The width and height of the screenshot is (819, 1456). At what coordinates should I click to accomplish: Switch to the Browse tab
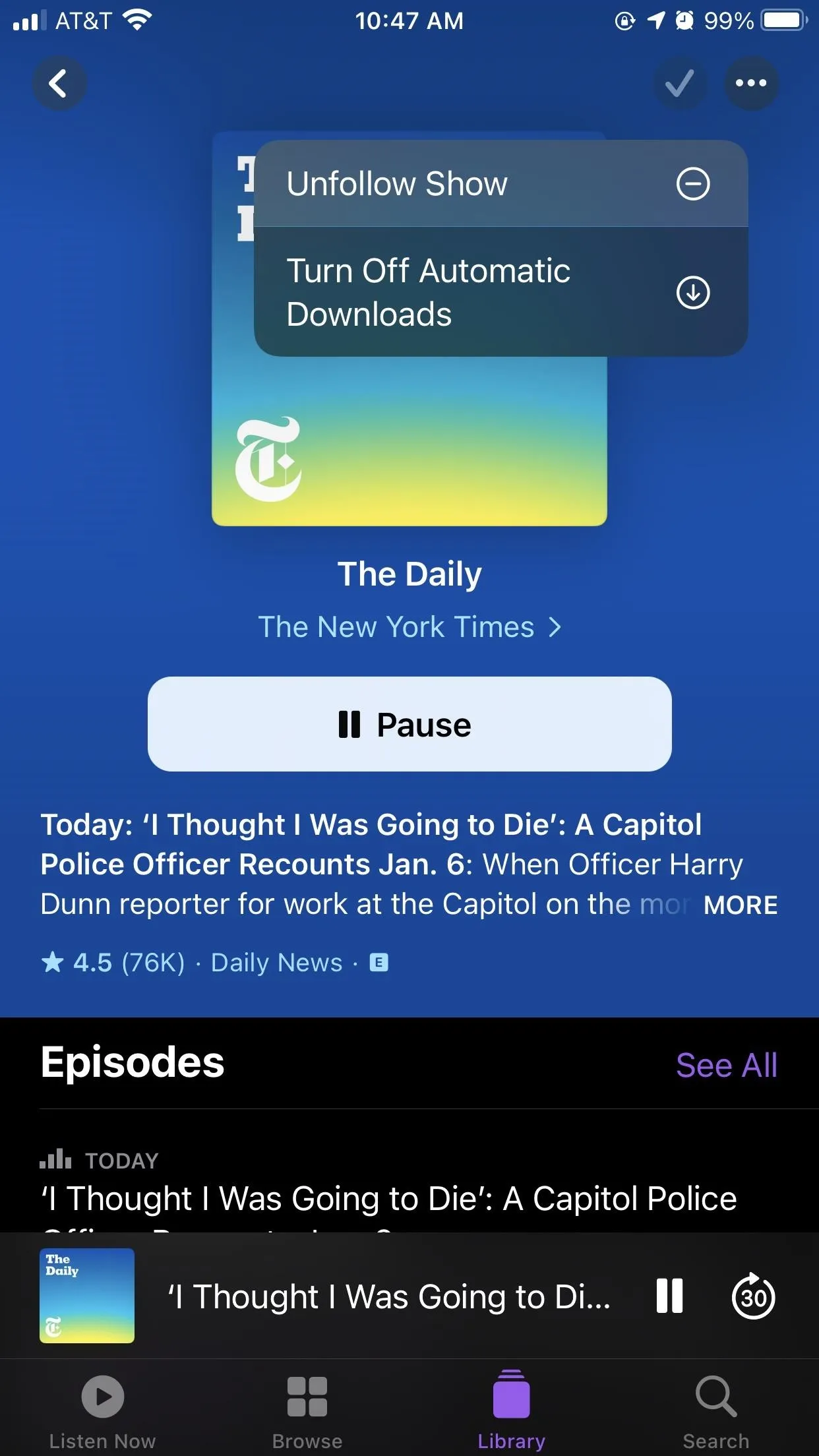coord(307,1411)
